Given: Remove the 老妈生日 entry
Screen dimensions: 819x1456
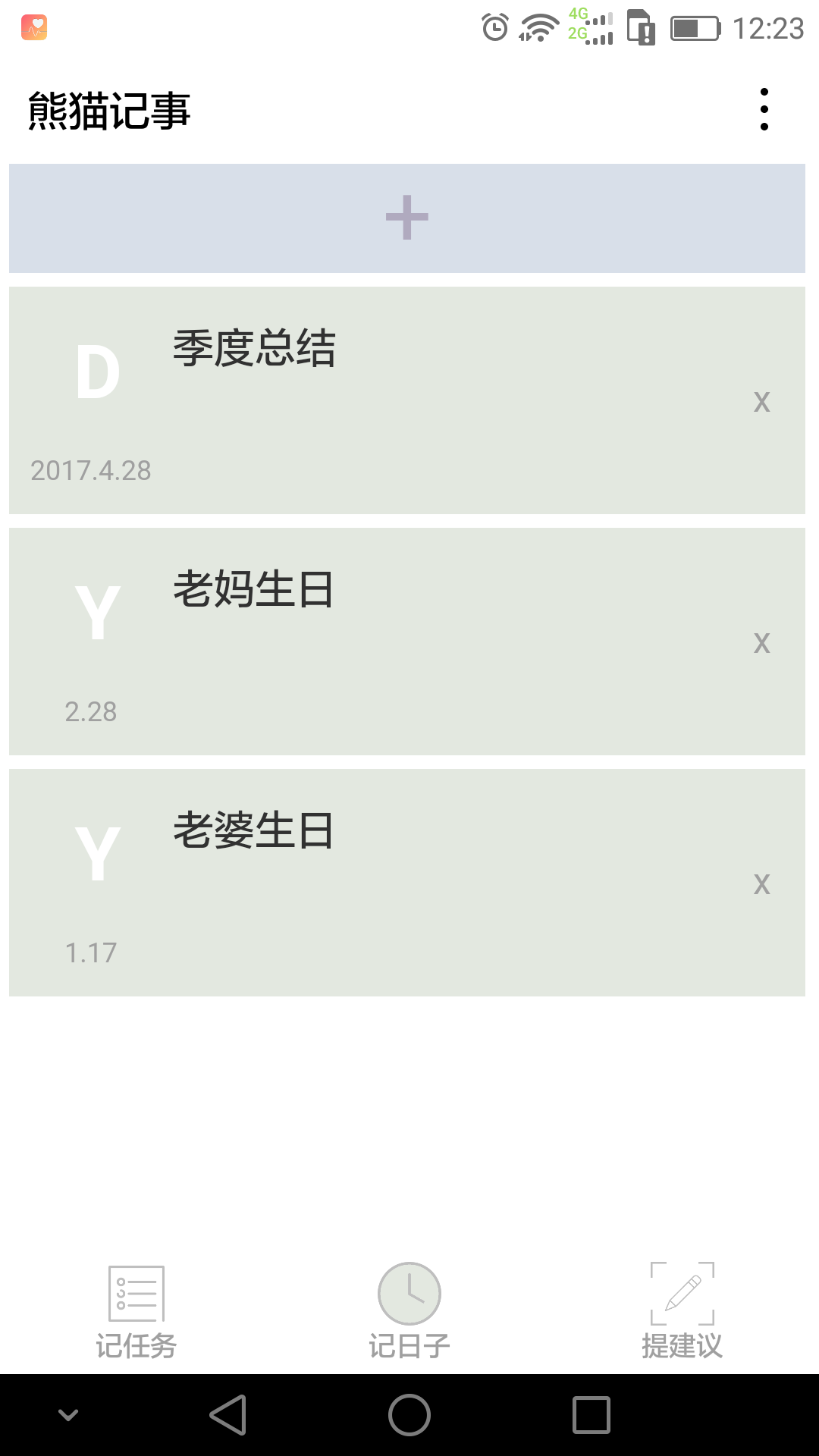Looking at the screenshot, I should tap(761, 643).
